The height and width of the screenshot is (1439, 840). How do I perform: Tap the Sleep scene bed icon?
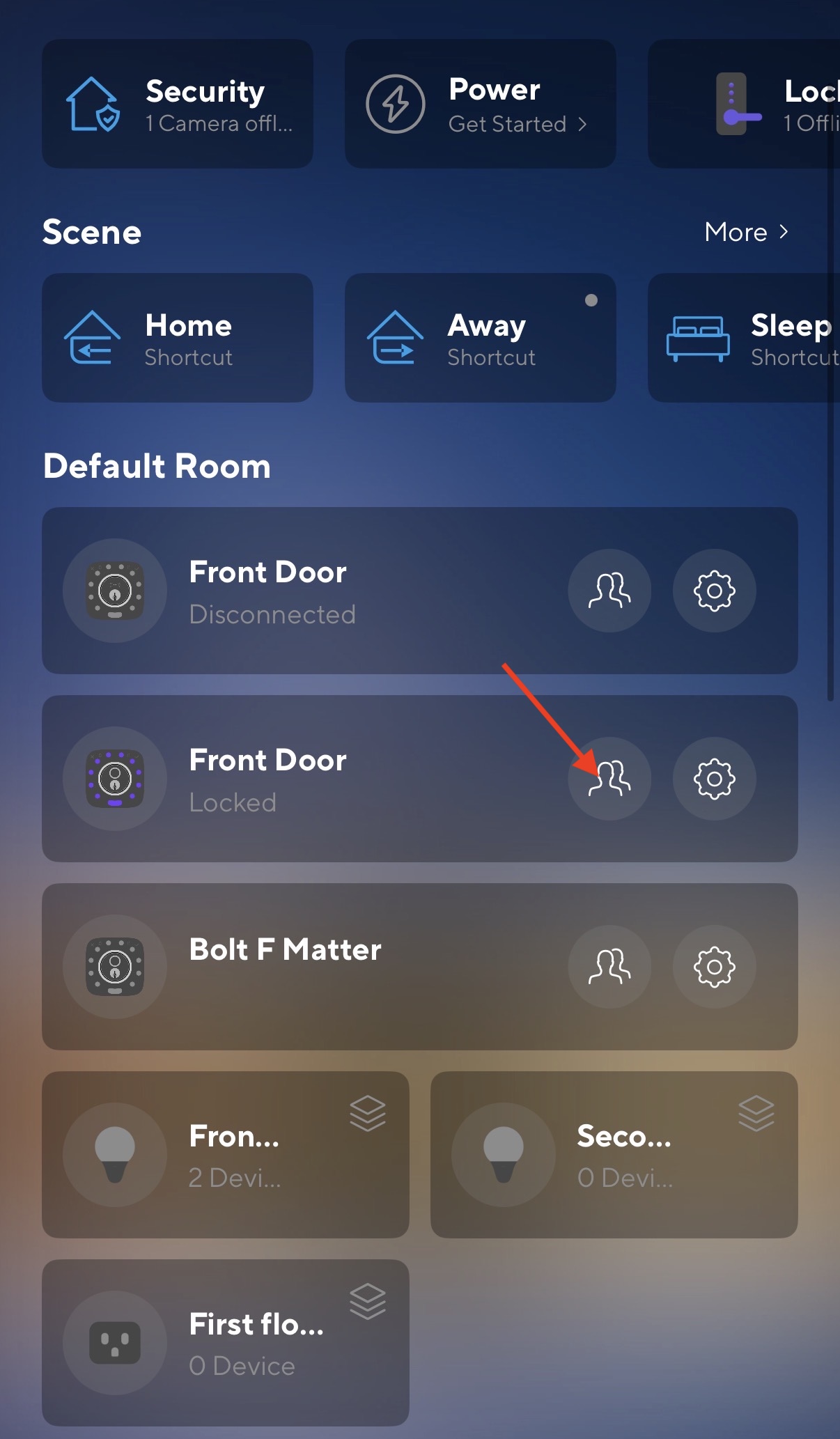coord(698,338)
